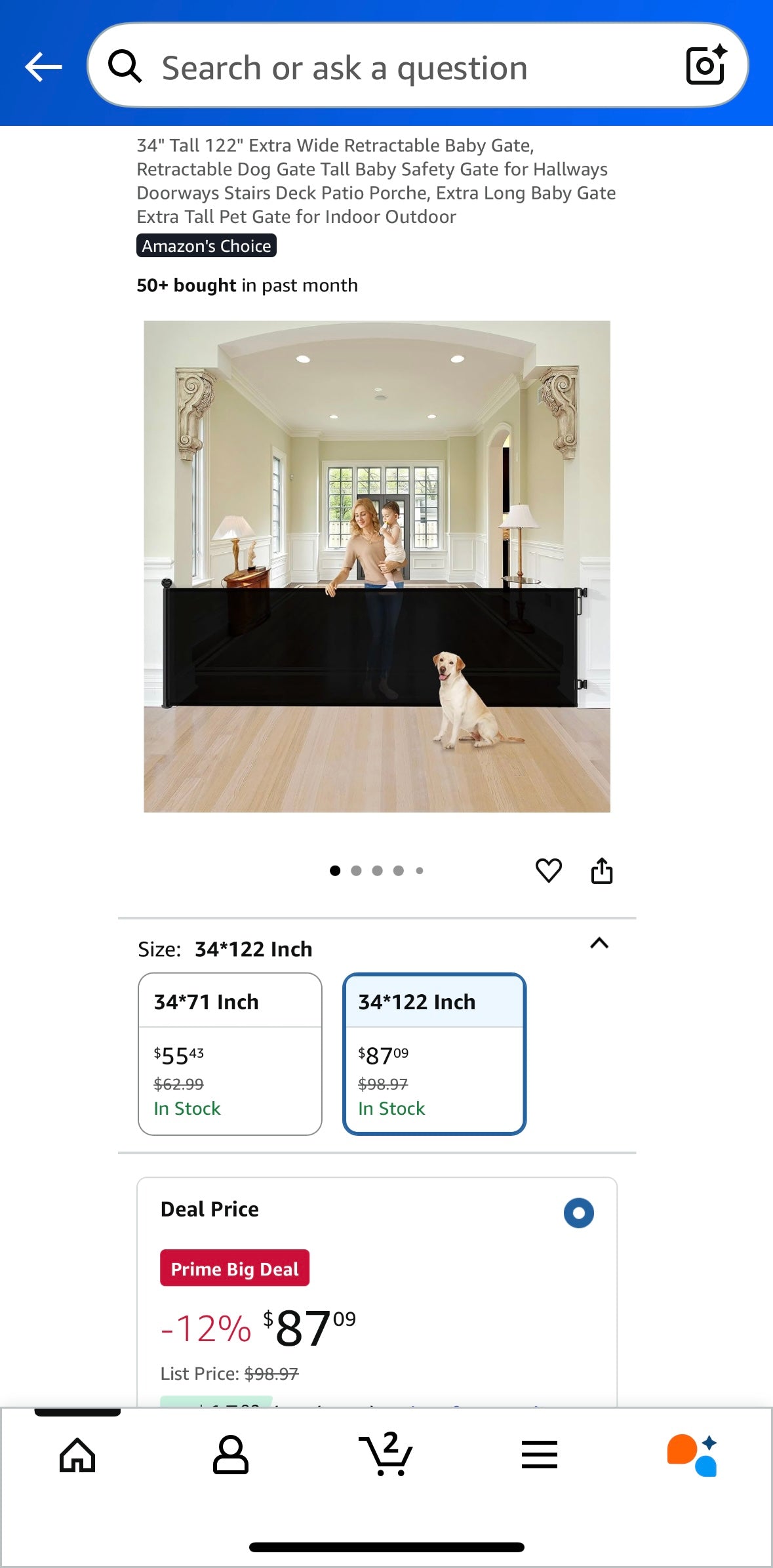Add item to wish list with heart icon
The image size is (773, 1568).
[x=548, y=870]
